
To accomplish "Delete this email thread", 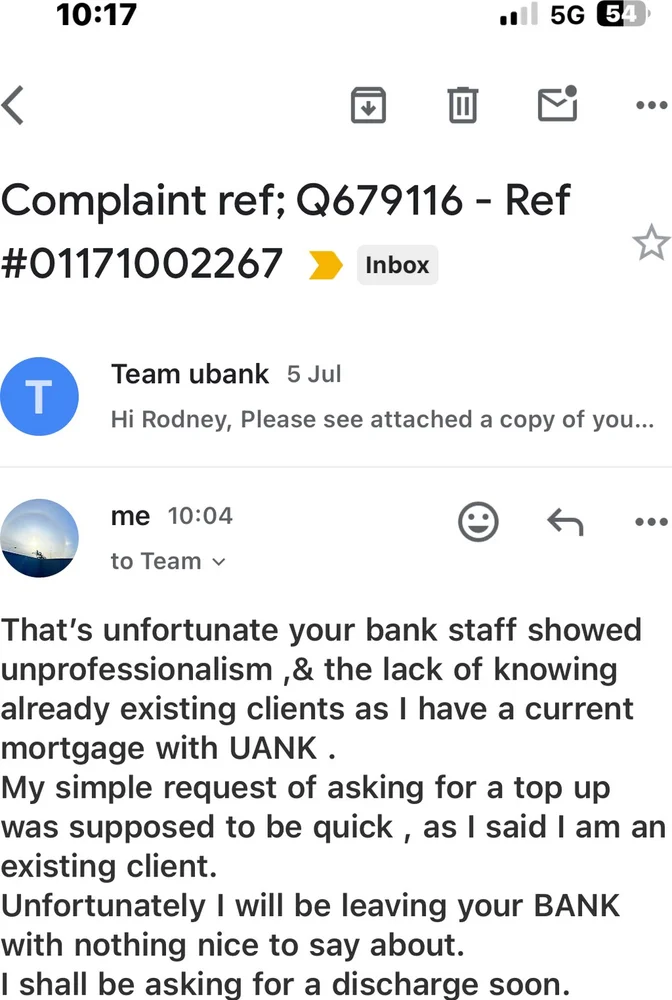I will (x=462, y=104).
